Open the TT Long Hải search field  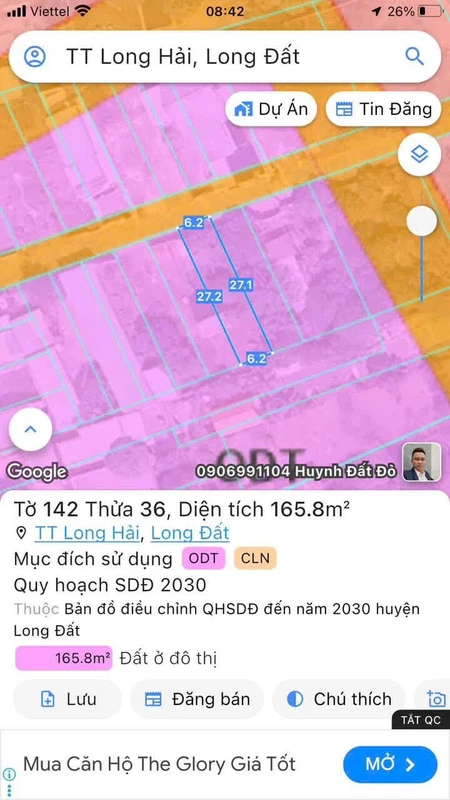pos(224,57)
